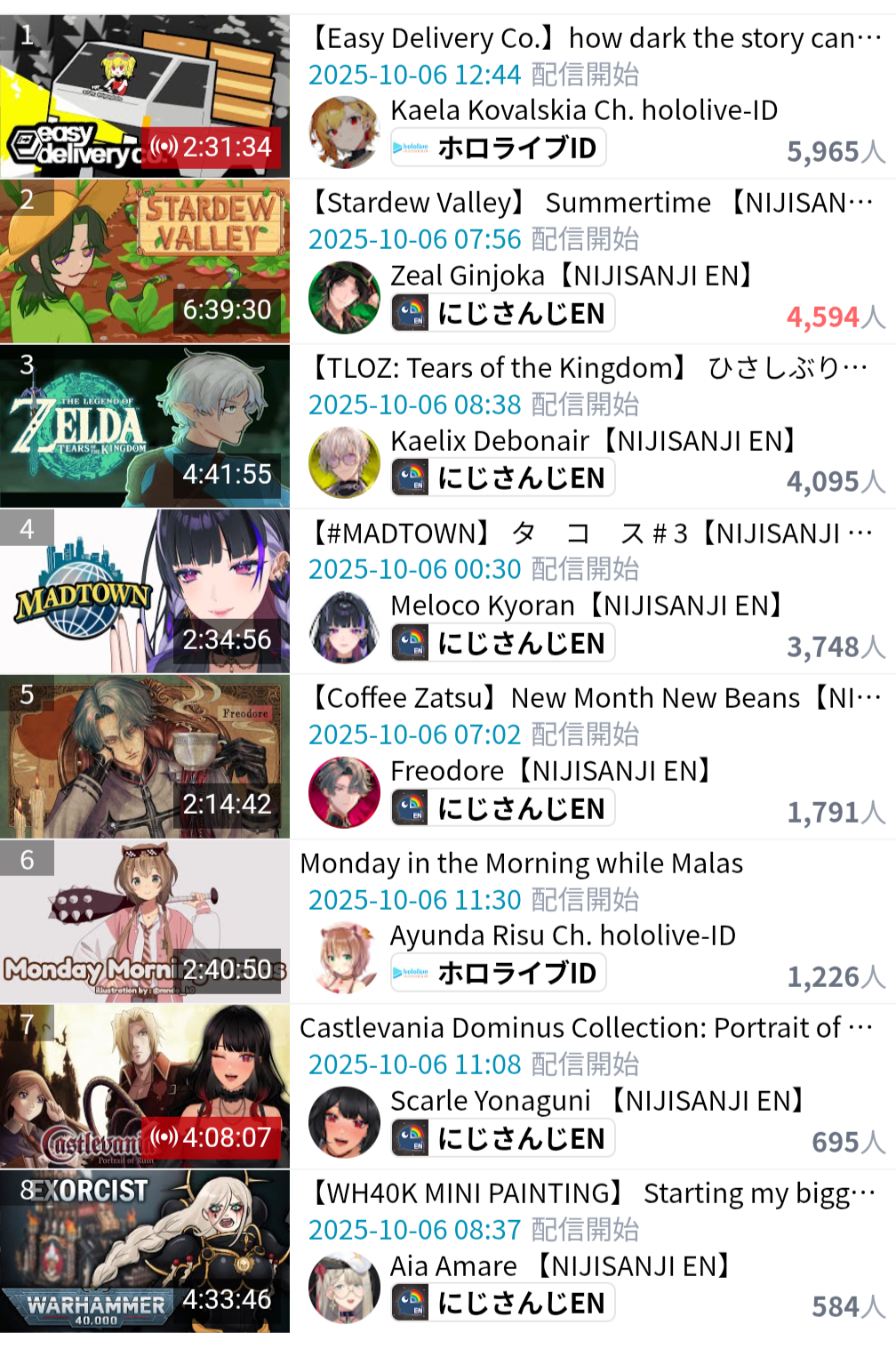
Task: Open the Easy Delivery Co. stream thumbnail
Action: click(145, 96)
